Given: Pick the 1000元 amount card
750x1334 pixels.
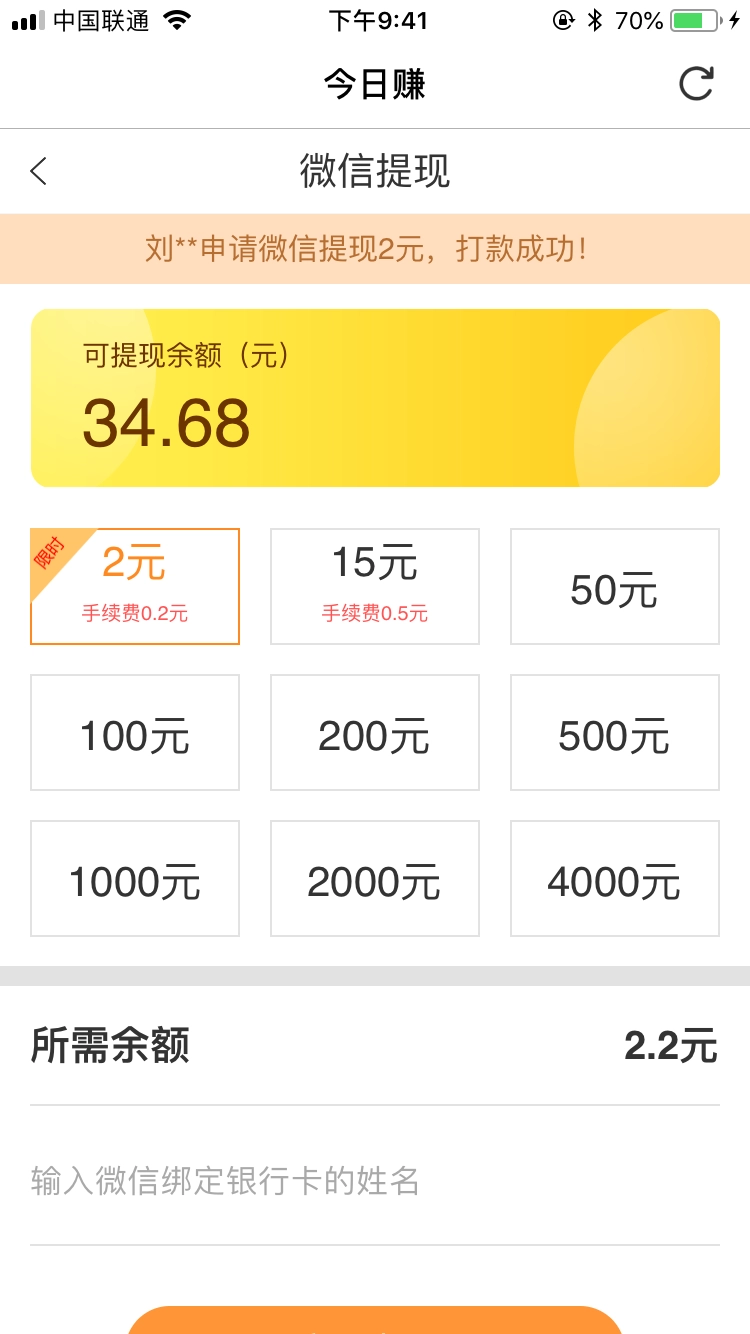Looking at the screenshot, I should [135, 878].
